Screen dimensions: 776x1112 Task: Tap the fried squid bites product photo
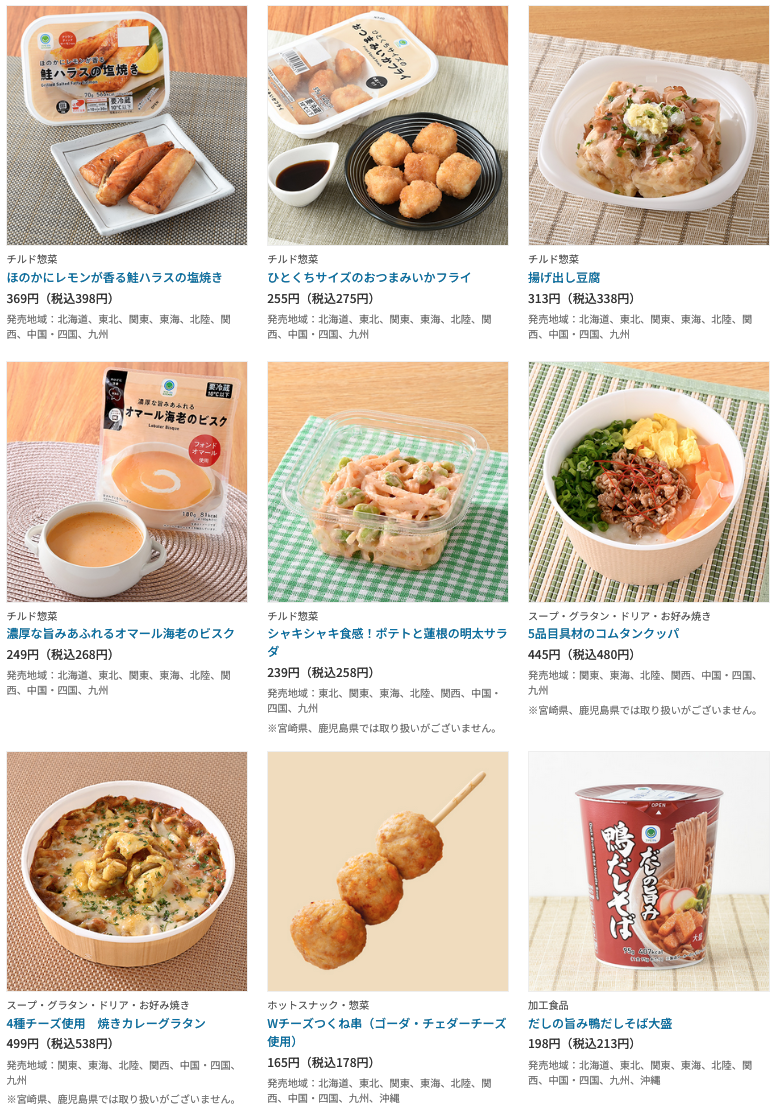388,125
